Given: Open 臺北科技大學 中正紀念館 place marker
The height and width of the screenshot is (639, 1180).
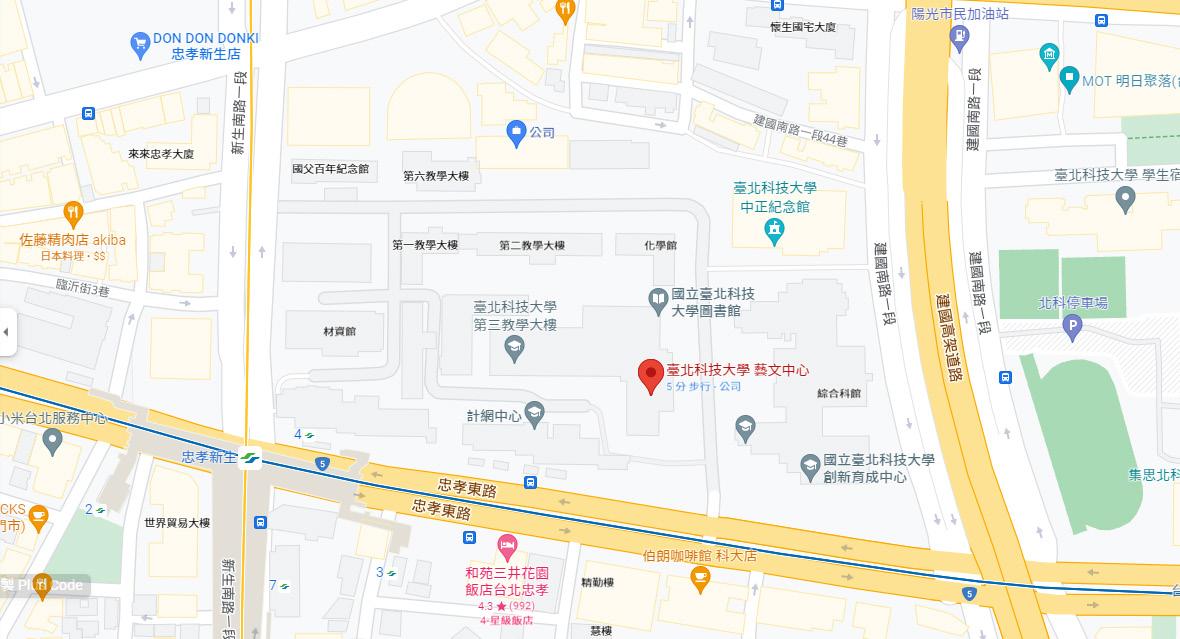Looking at the screenshot, I should 773,232.
